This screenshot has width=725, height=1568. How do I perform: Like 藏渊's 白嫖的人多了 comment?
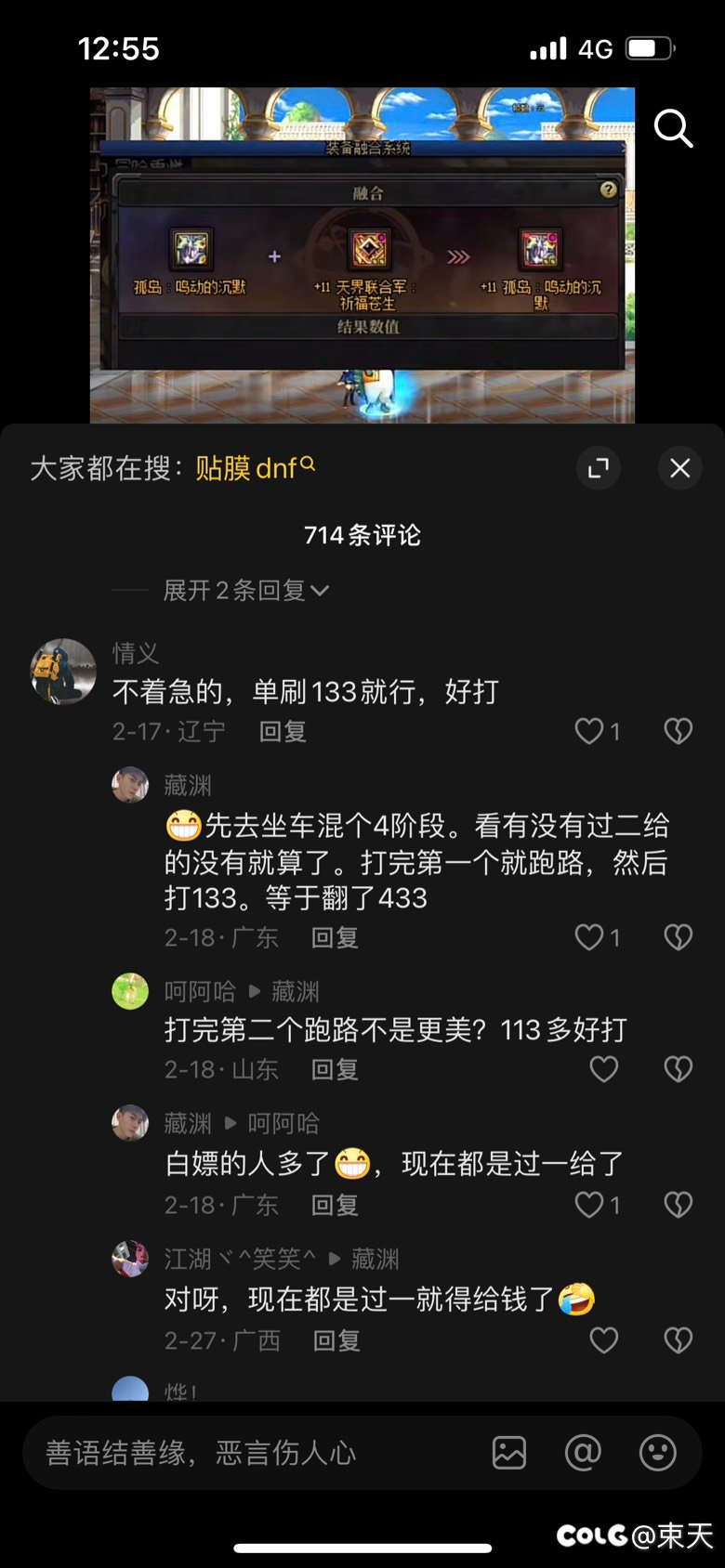(x=591, y=1205)
